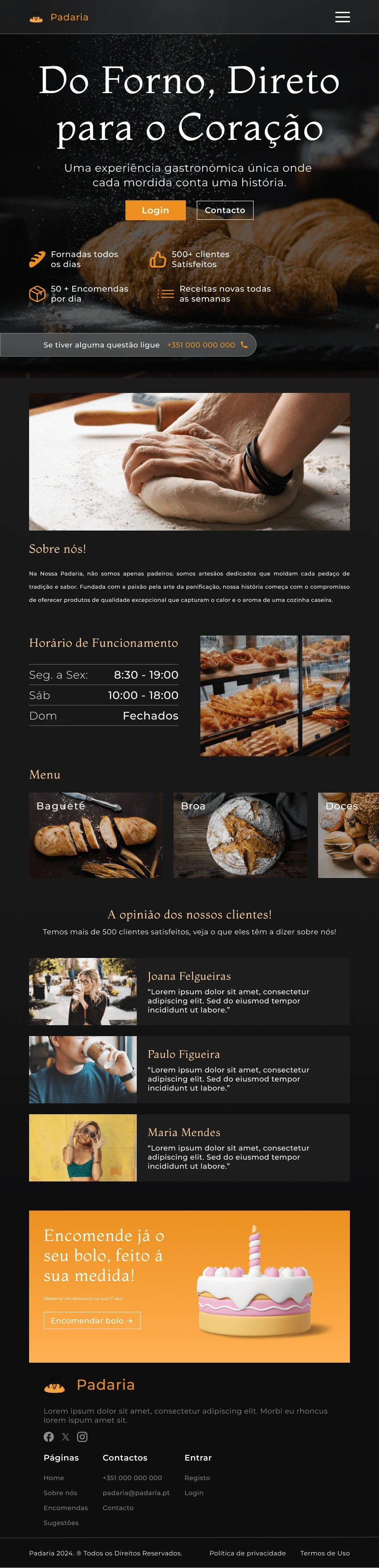Open the X social icon
379x1568 pixels.
click(x=65, y=1437)
